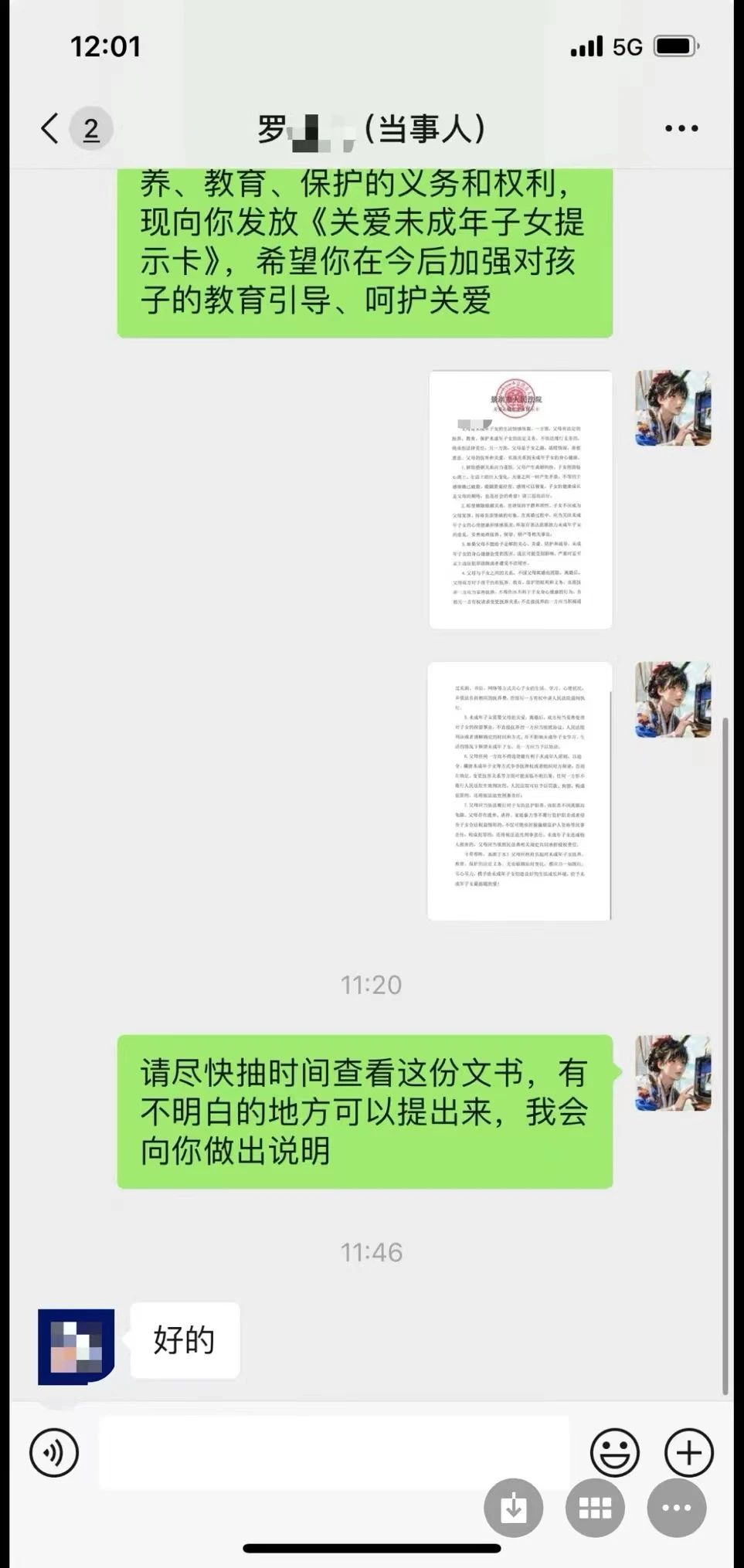The image size is (744, 1568).
Task: Open the second document page image
Action: pyautogui.click(x=519, y=790)
